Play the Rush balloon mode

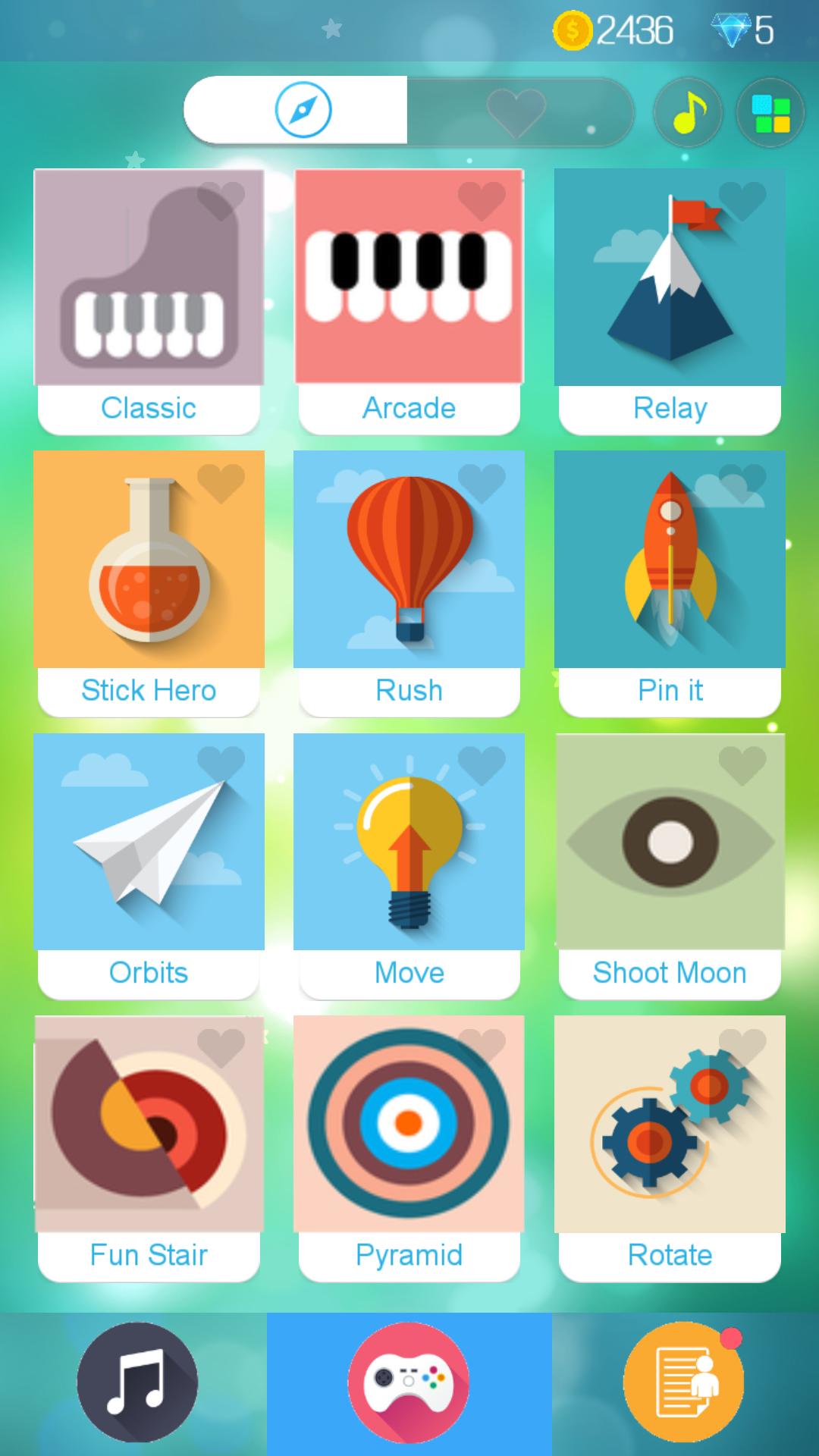(x=409, y=561)
